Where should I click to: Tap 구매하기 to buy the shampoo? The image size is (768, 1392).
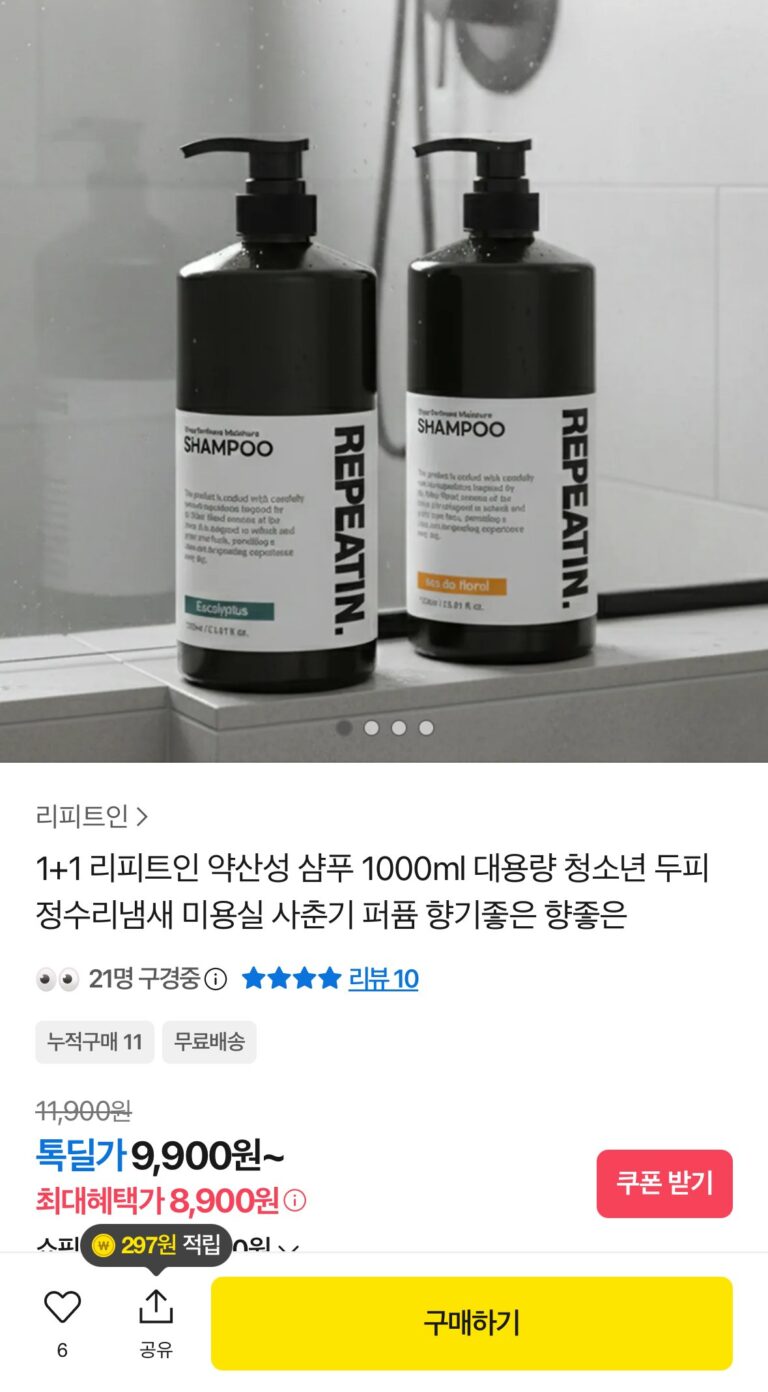pyautogui.click(x=471, y=1323)
